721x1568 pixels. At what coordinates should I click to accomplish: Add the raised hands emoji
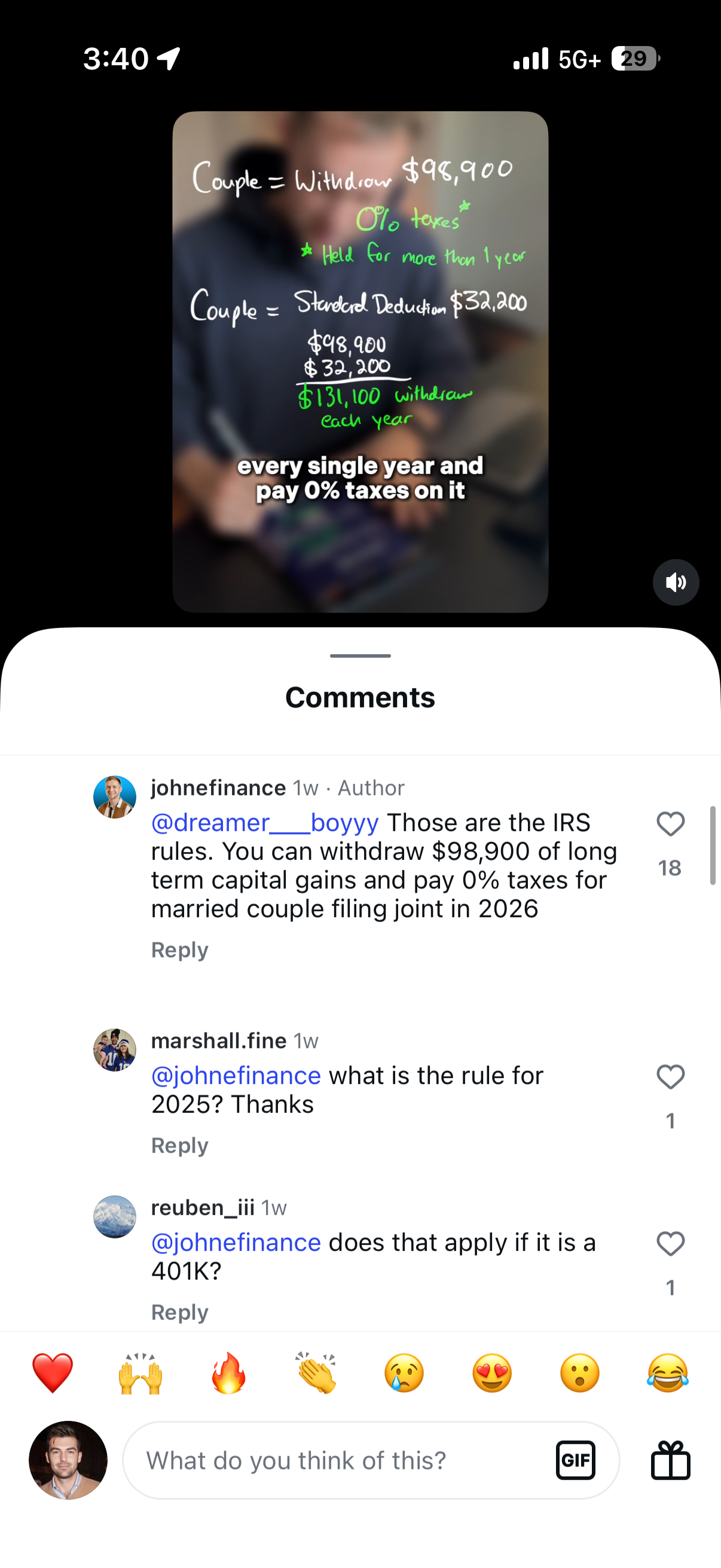(140, 1373)
